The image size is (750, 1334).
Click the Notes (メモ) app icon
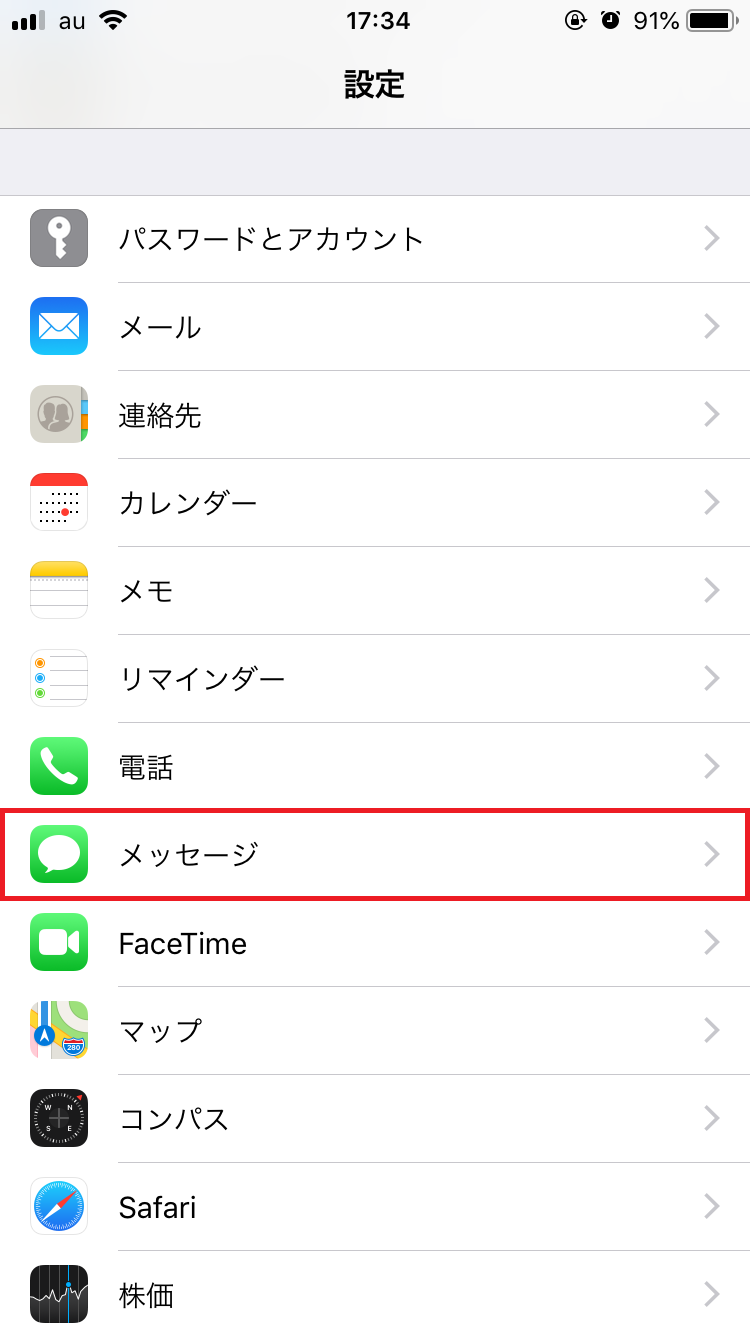tap(58, 590)
